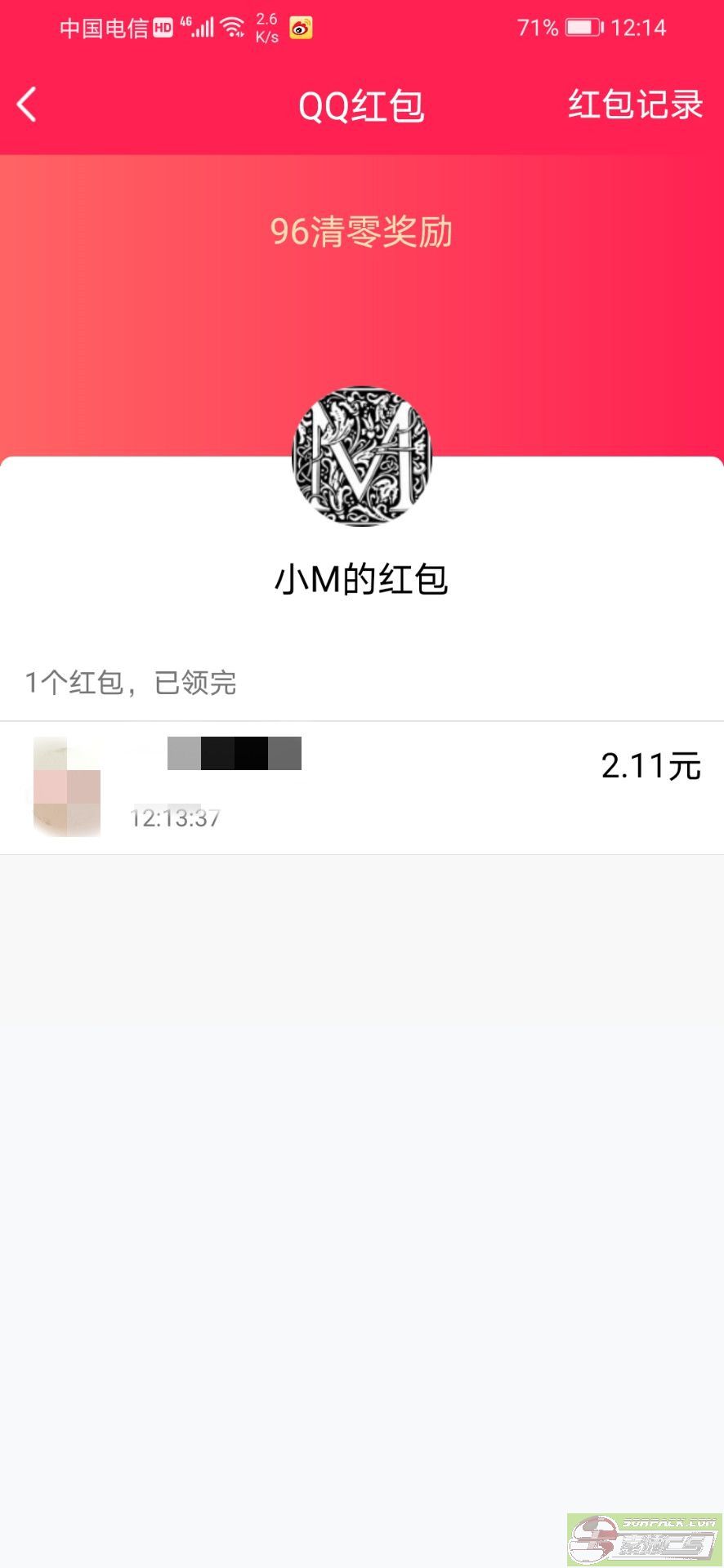Tap 小M's round avatar
This screenshot has height=1568, width=724.
coord(362,457)
